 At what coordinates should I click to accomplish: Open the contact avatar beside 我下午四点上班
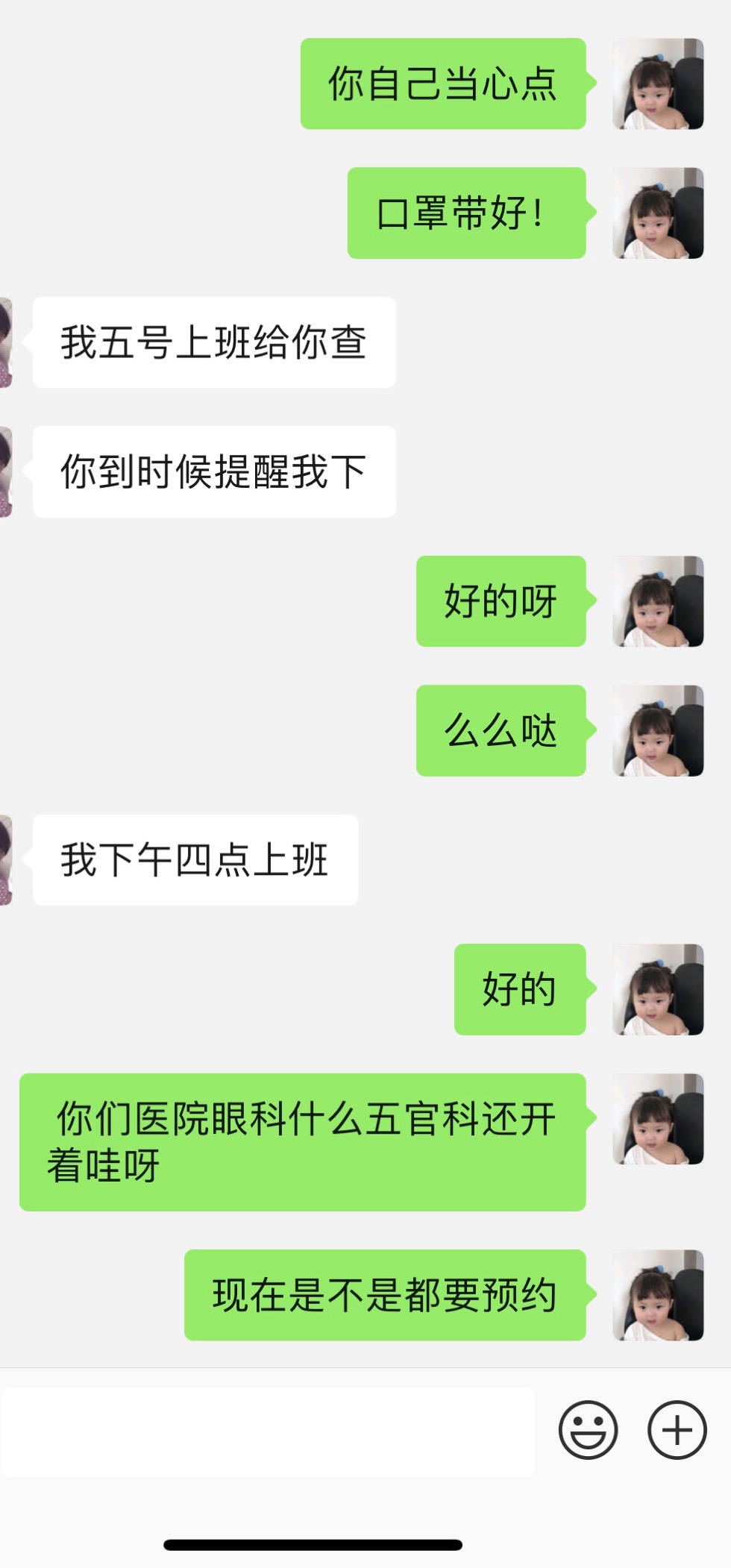tap(6, 860)
